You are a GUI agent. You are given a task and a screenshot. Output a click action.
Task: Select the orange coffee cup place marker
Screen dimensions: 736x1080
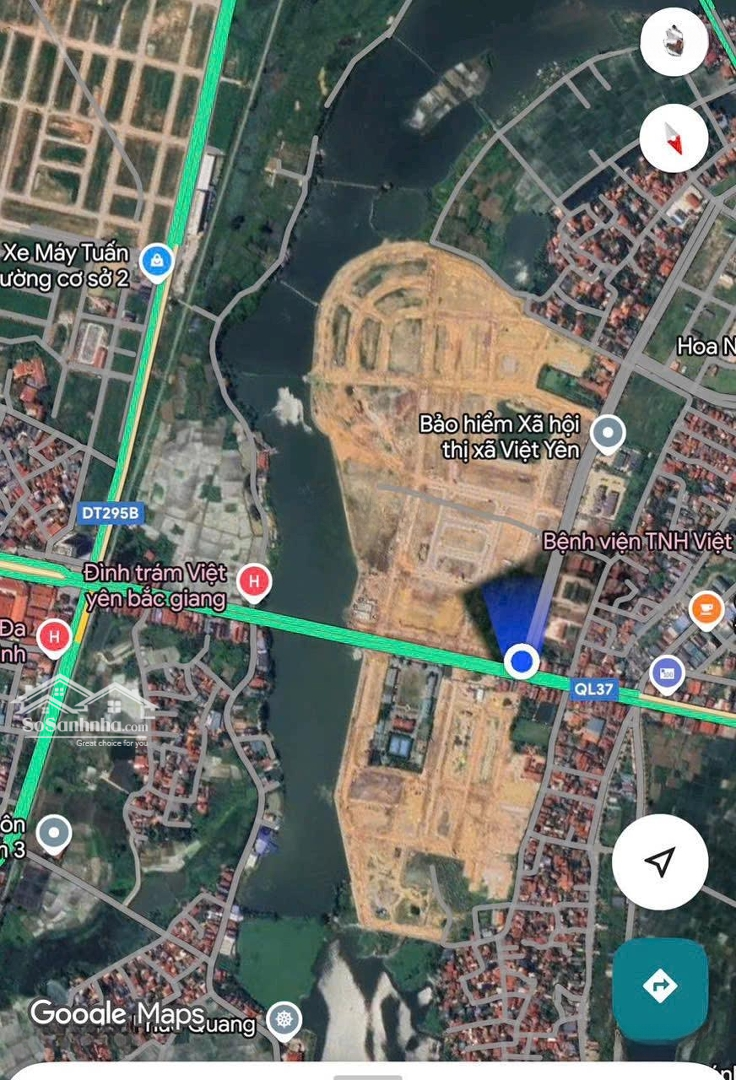coord(707,609)
